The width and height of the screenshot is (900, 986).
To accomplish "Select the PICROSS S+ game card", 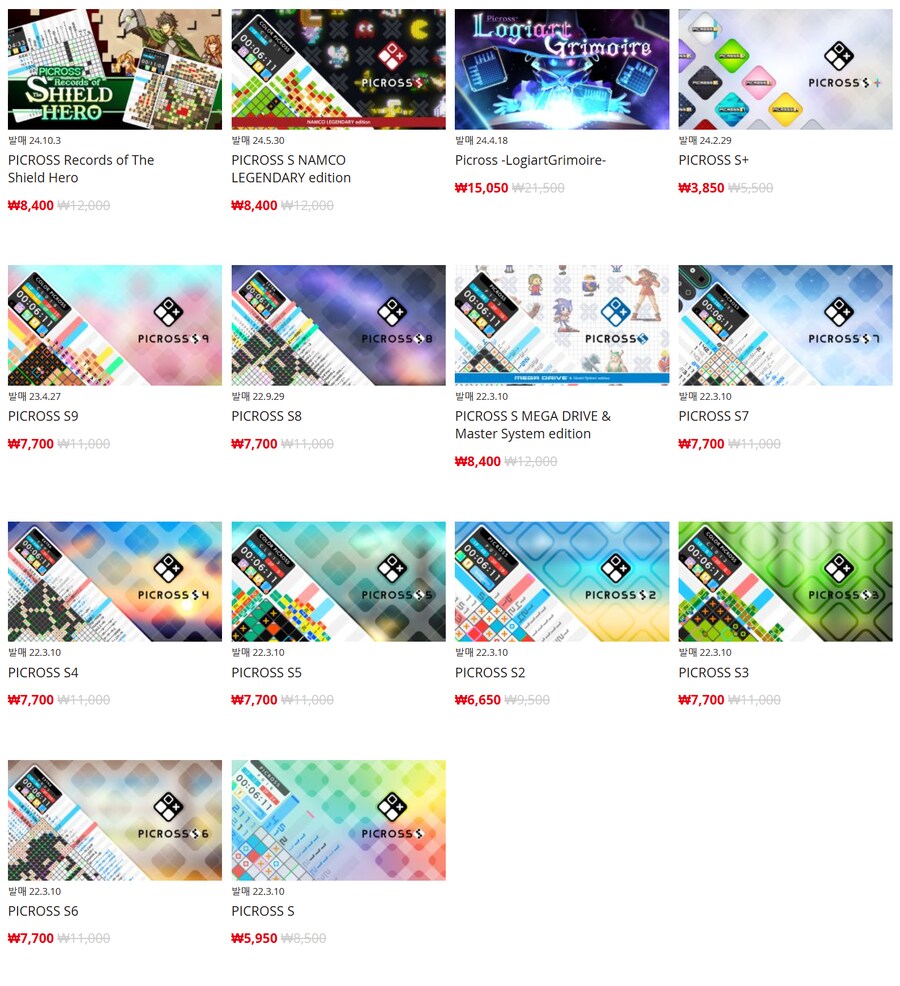I will 785,70.
